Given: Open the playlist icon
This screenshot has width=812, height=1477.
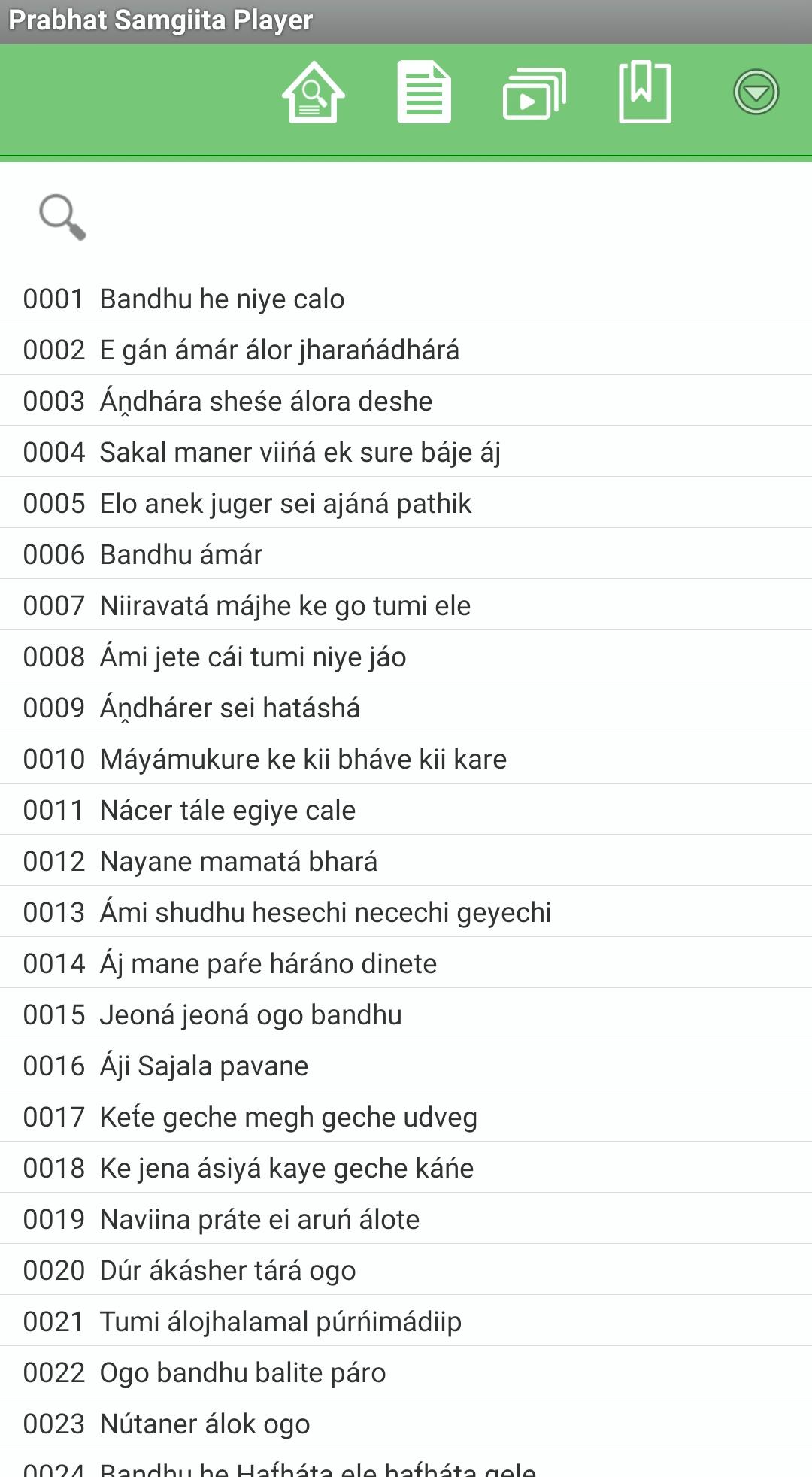Looking at the screenshot, I should pyautogui.click(x=535, y=93).
